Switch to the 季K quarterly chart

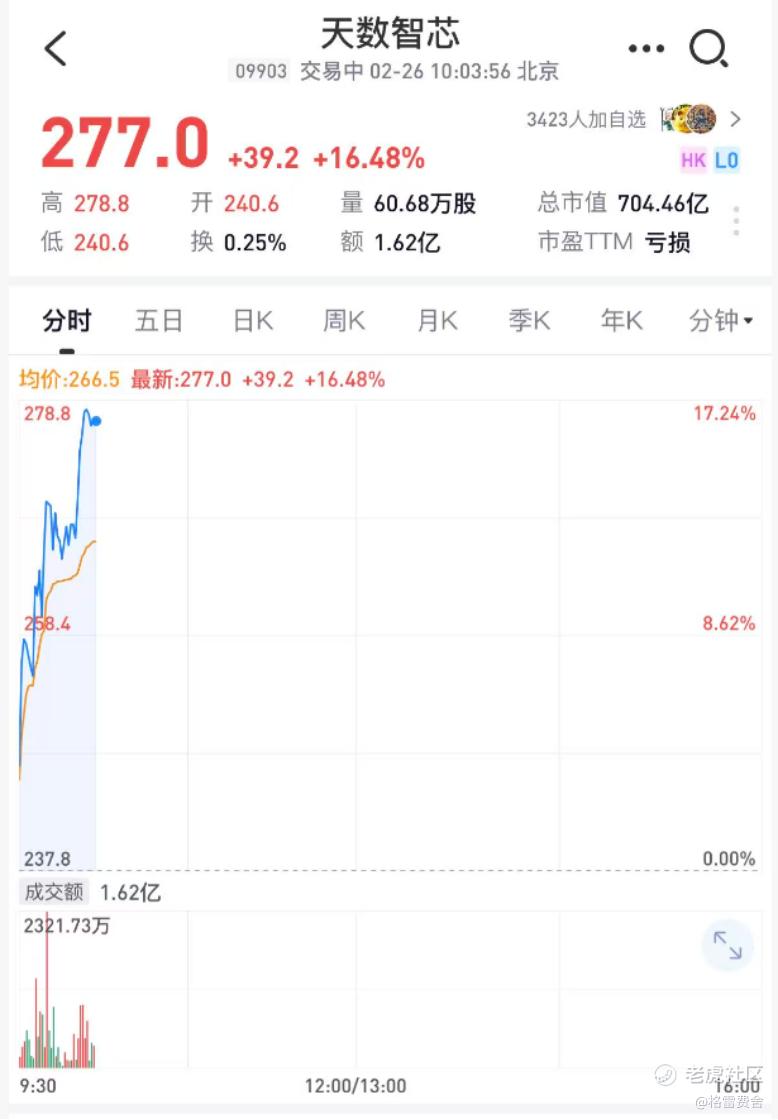(x=529, y=321)
